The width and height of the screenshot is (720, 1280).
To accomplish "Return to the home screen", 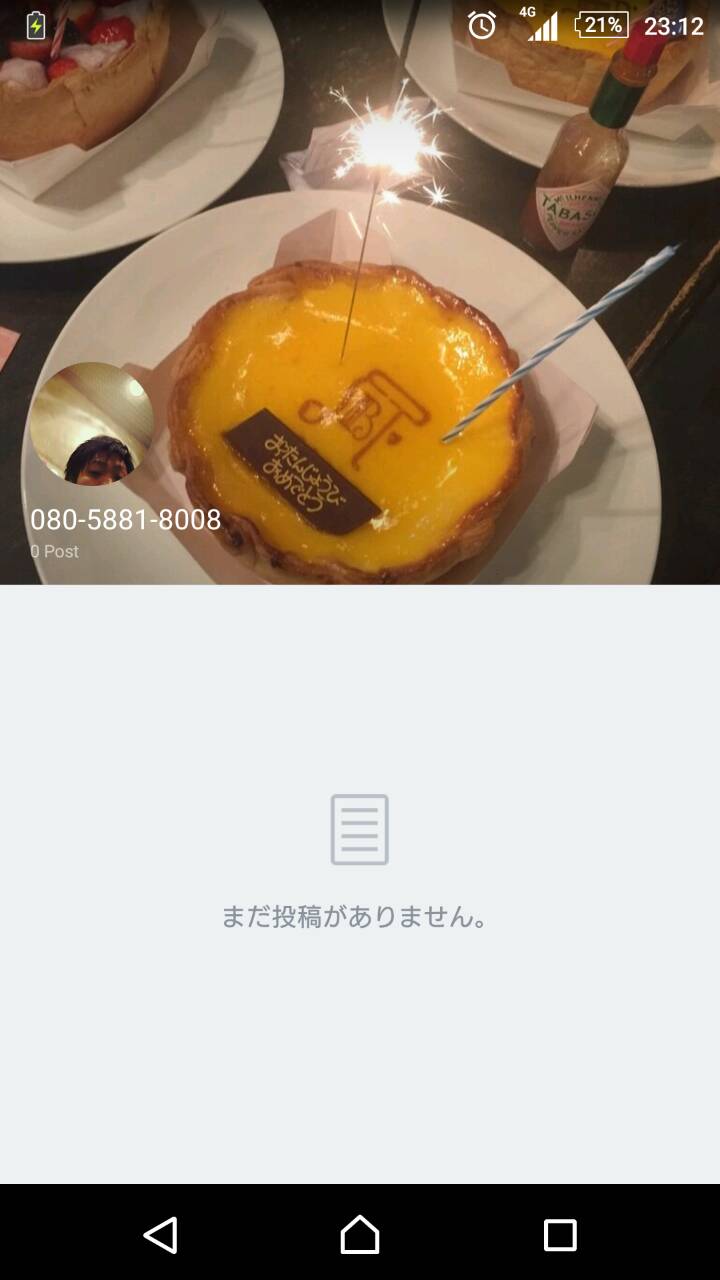I will pos(360,1235).
